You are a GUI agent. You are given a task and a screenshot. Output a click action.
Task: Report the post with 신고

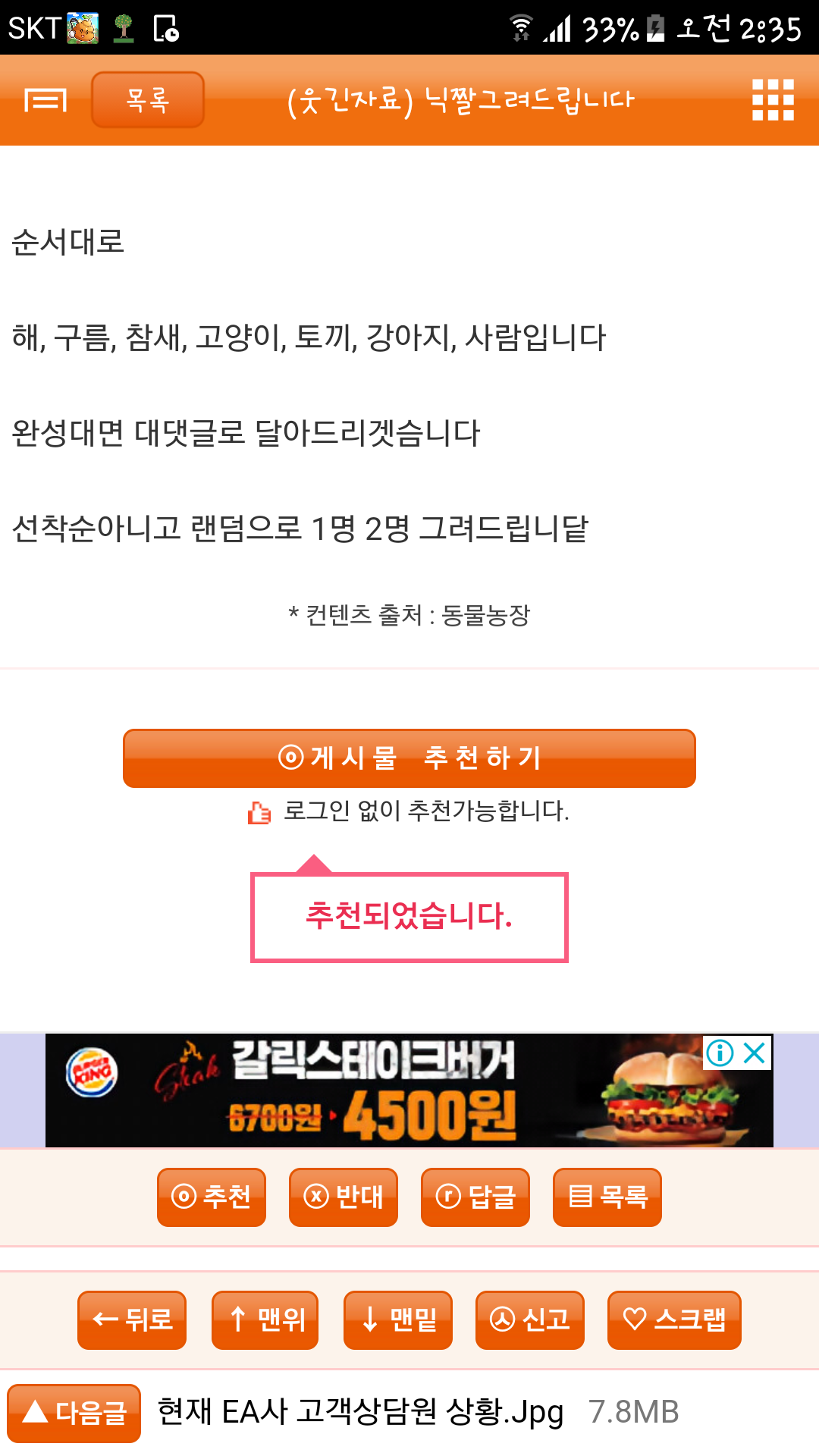[x=530, y=1320]
